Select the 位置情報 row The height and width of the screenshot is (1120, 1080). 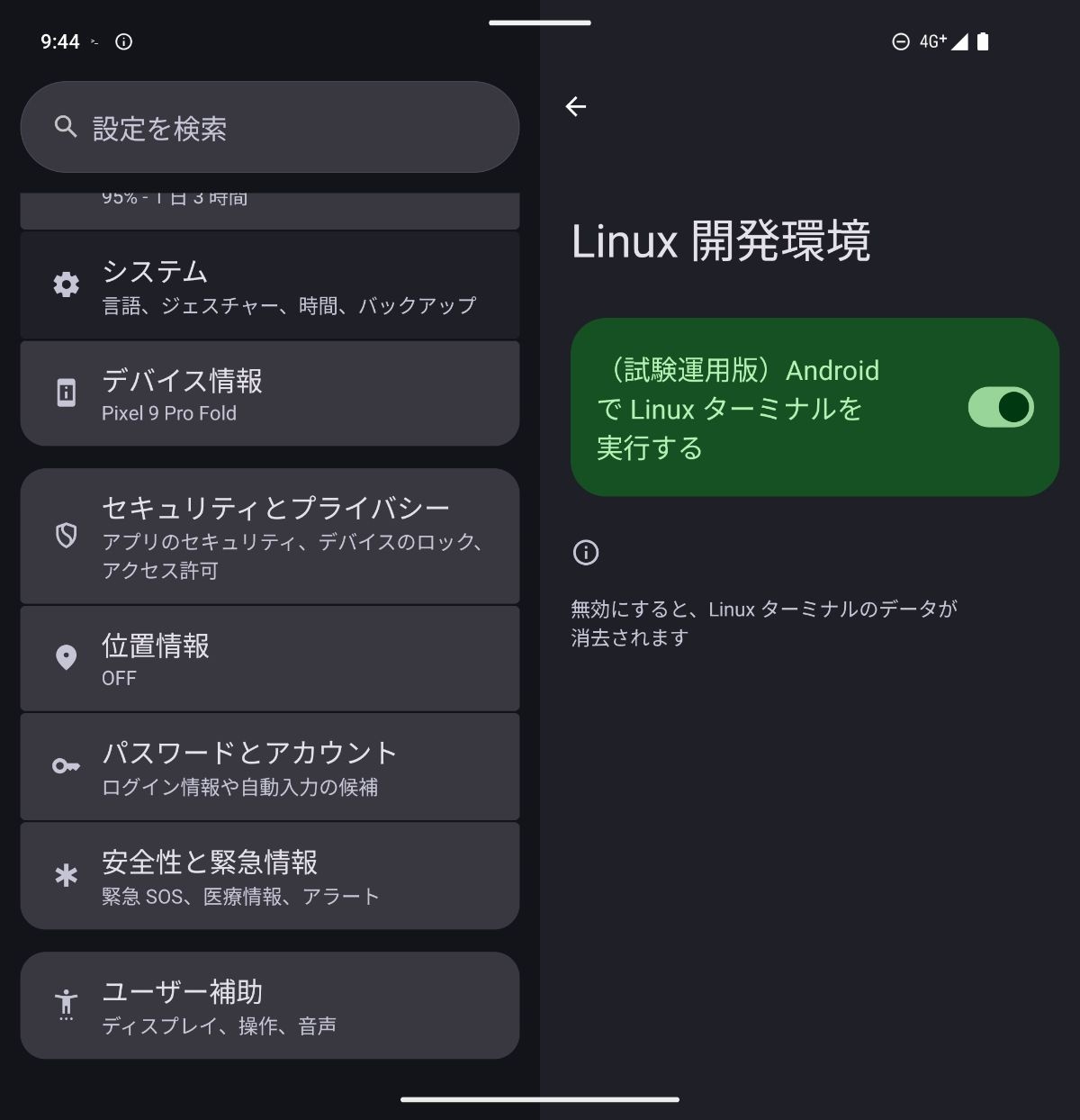pos(270,659)
